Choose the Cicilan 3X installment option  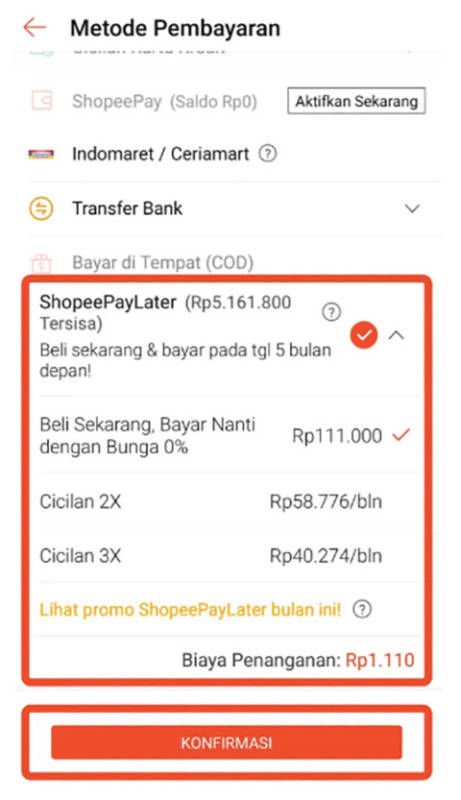(x=226, y=556)
